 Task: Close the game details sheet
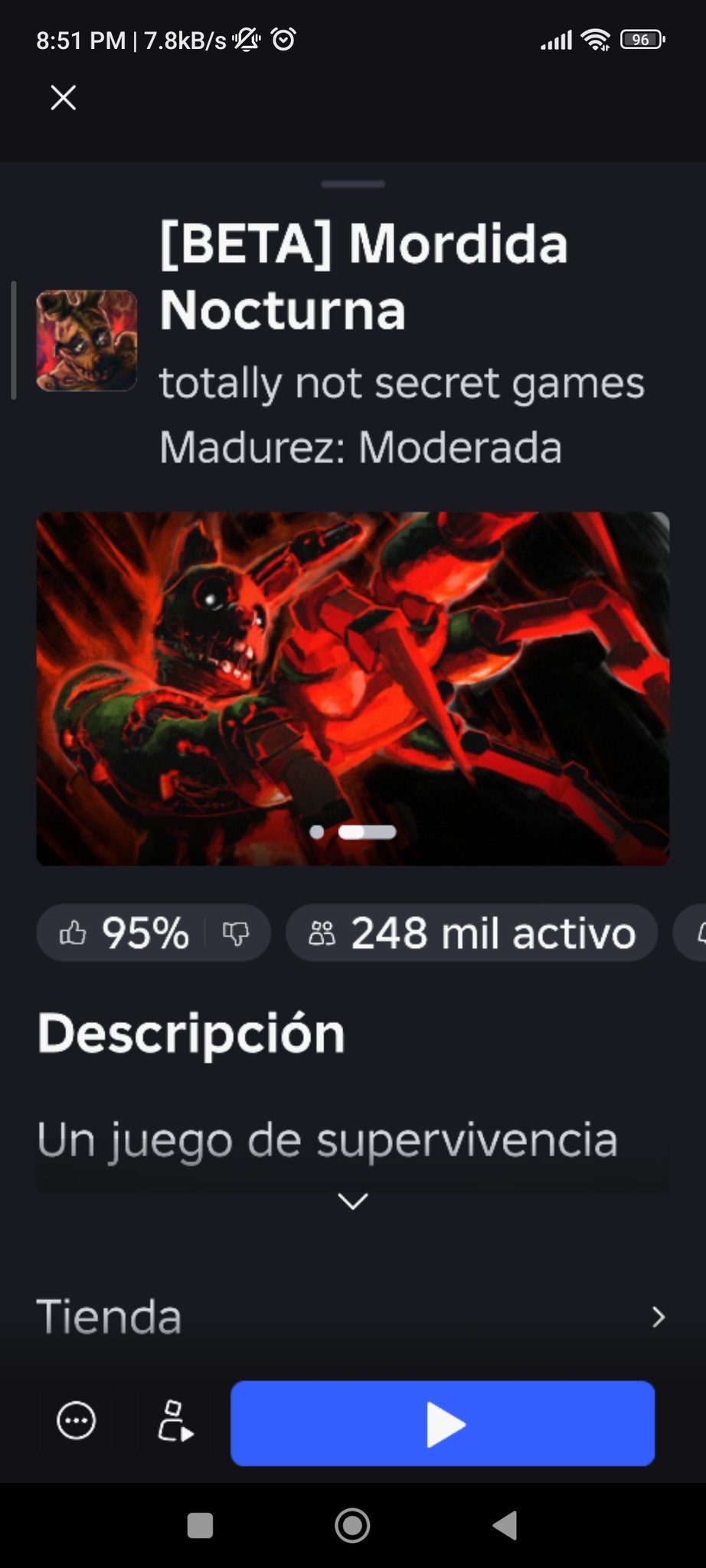[x=63, y=98]
